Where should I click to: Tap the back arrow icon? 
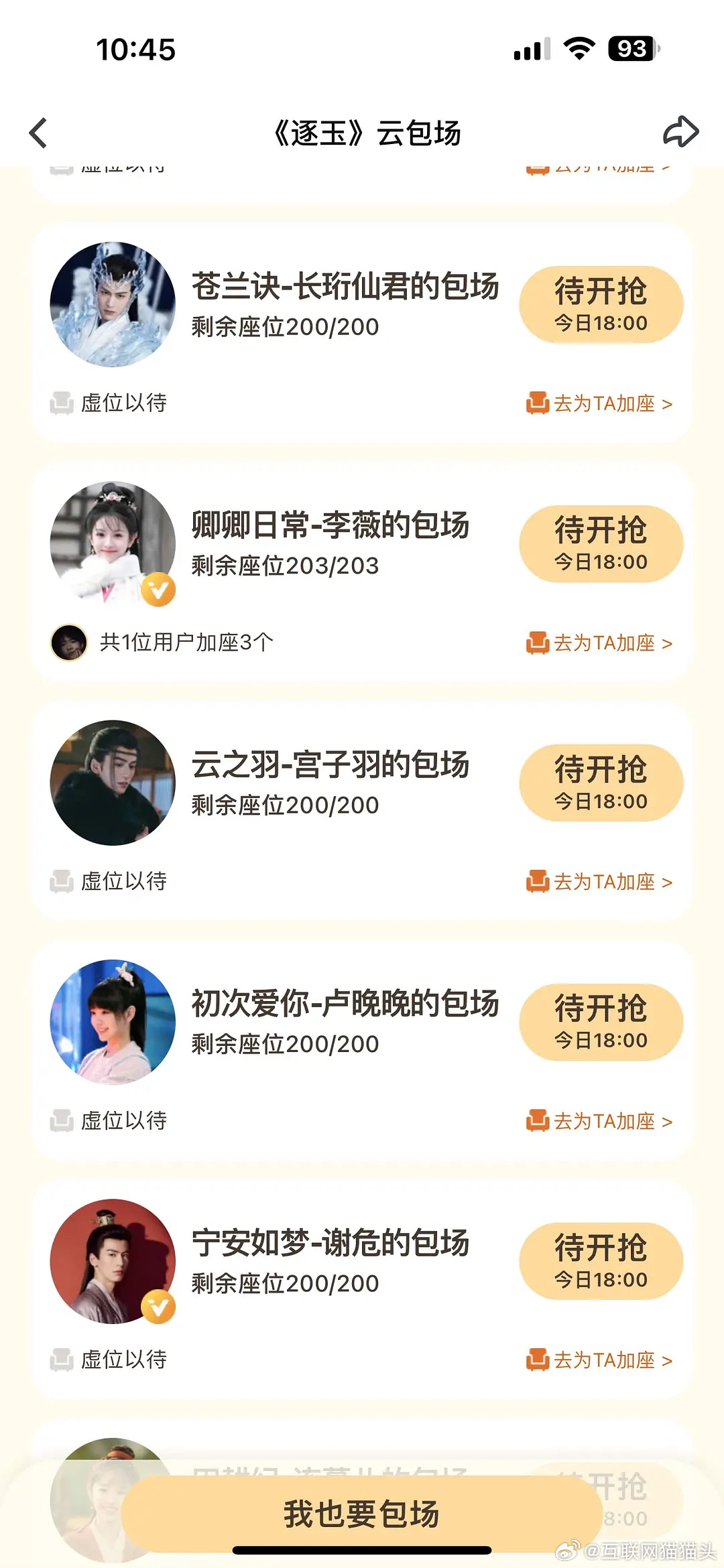(38, 132)
